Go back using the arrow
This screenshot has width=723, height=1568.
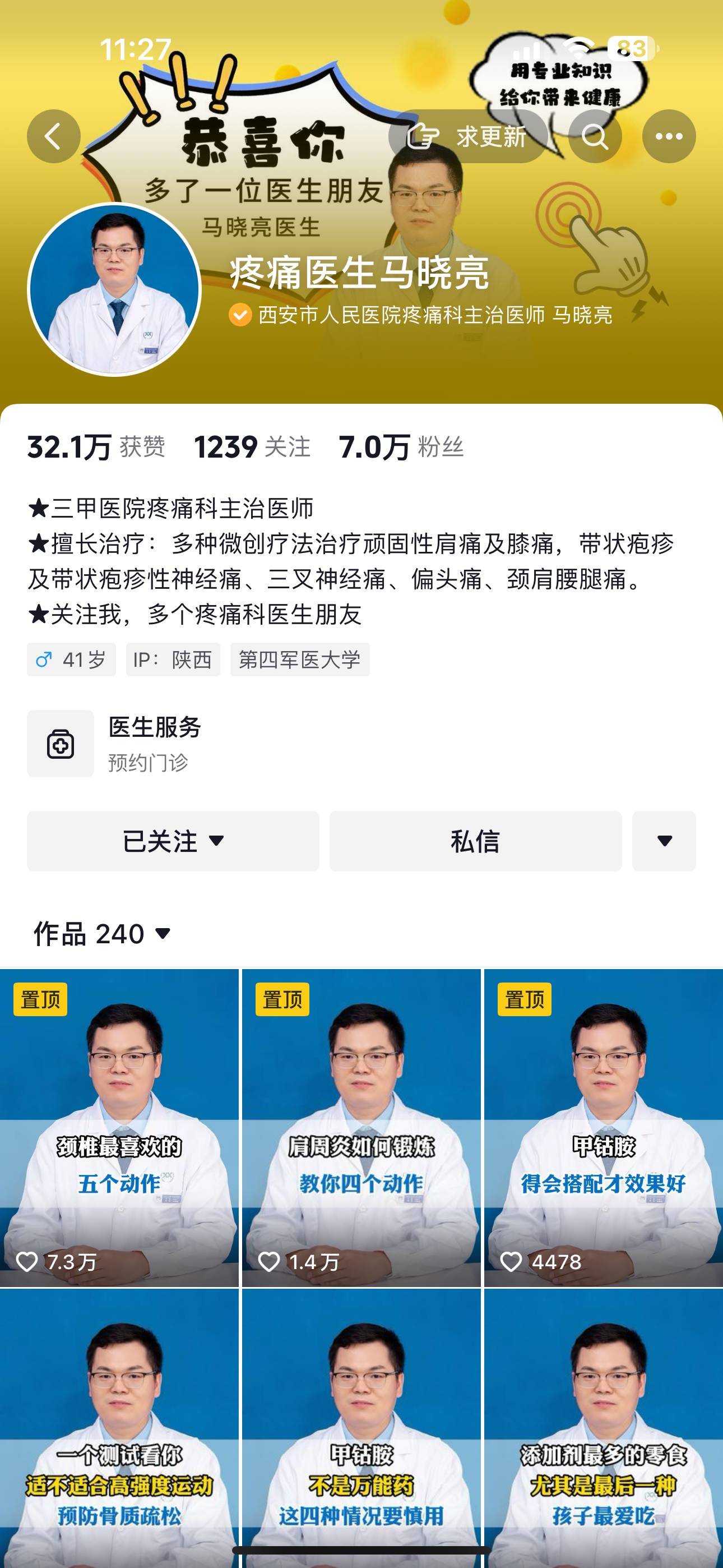[54, 136]
